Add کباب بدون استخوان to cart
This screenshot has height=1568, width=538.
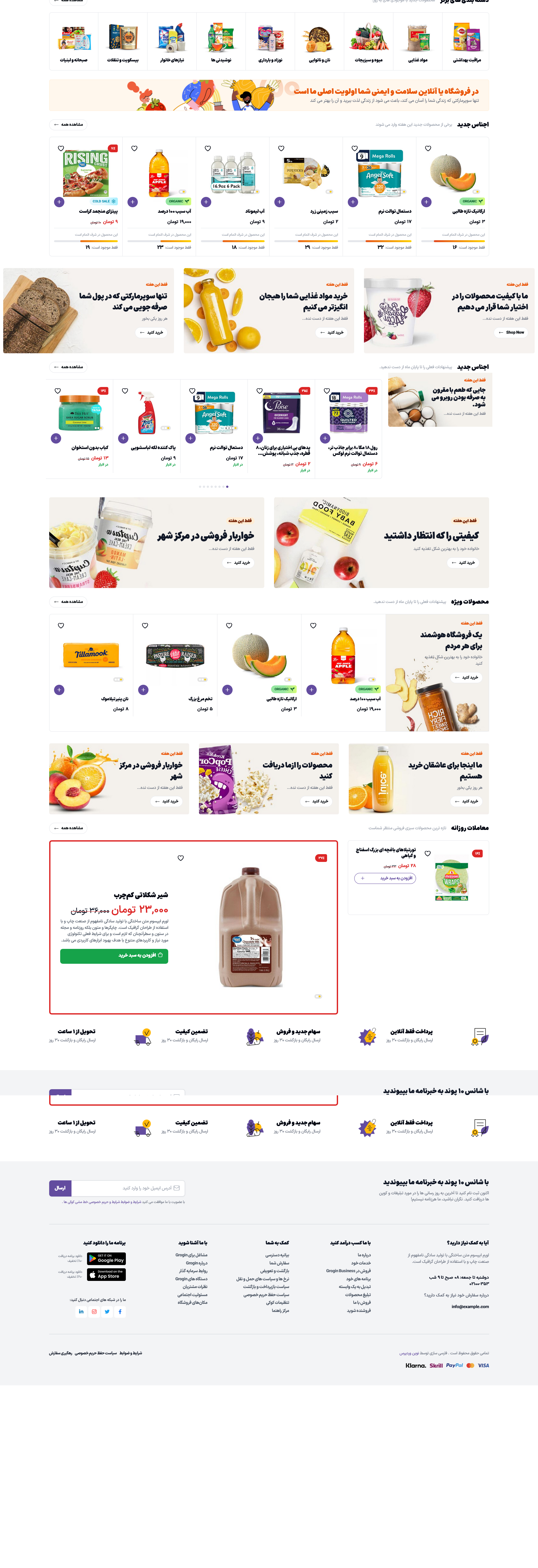click(56, 438)
